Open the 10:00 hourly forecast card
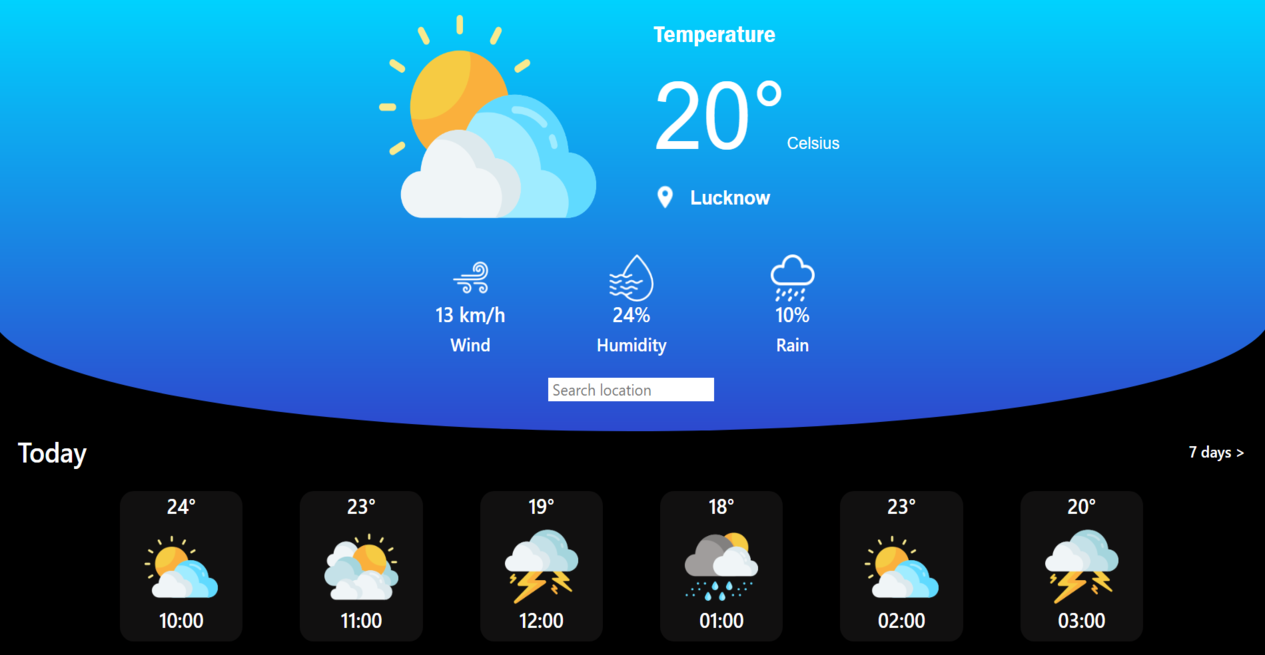This screenshot has width=1265, height=655. click(x=181, y=566)
